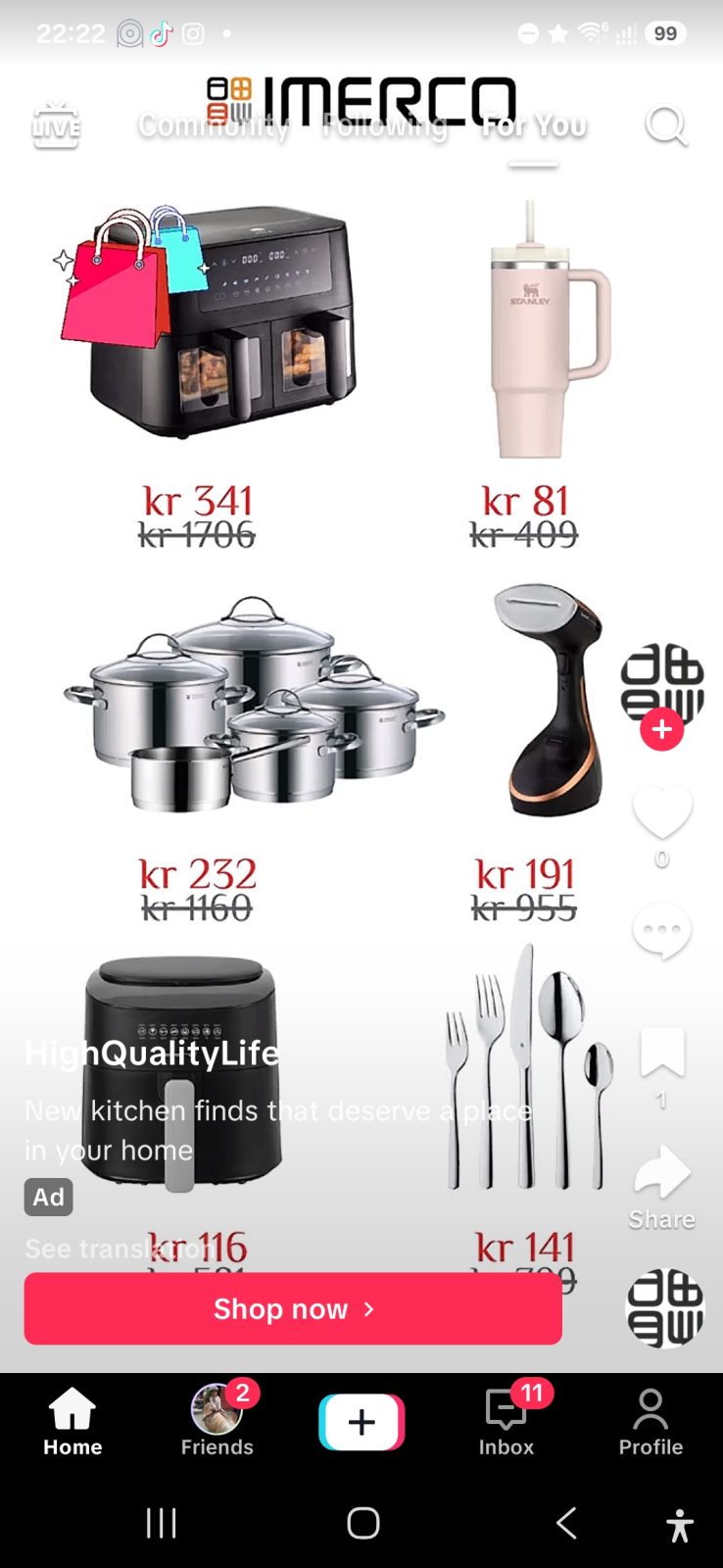Switch to the Following tab
Image resolution: width=723 pixels, height=1568 pixels.
pos(385,125)
